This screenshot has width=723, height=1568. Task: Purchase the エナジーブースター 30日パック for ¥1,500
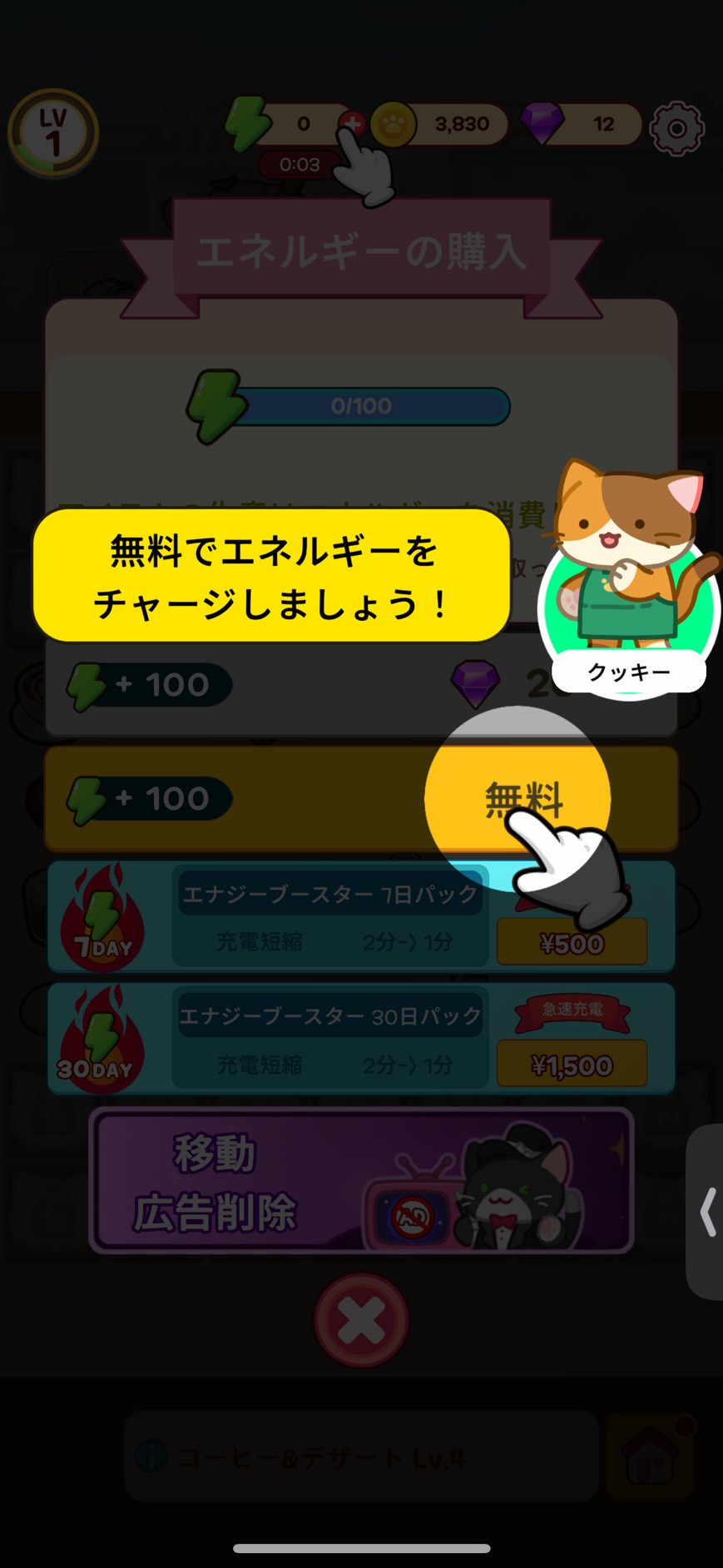[572, 1064]
